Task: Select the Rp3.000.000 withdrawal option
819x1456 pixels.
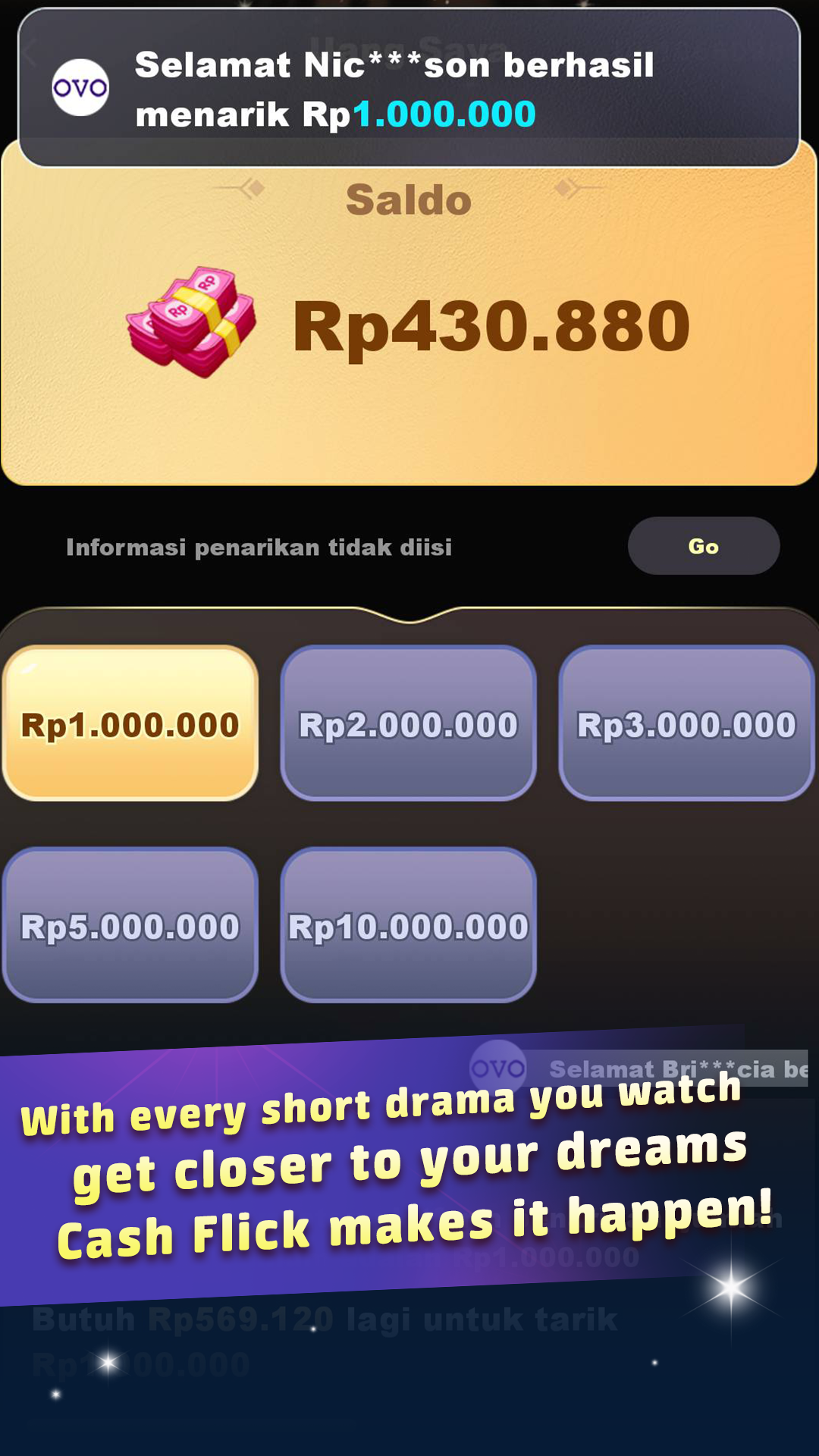Action: (686, 724)
